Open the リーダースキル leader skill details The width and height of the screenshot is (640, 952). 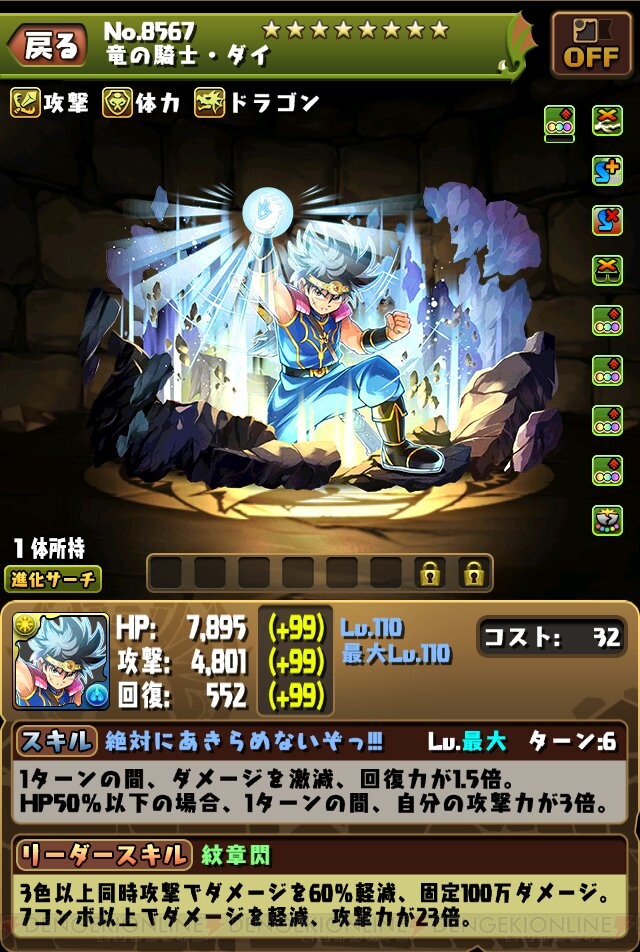click(x=102, y=855)
